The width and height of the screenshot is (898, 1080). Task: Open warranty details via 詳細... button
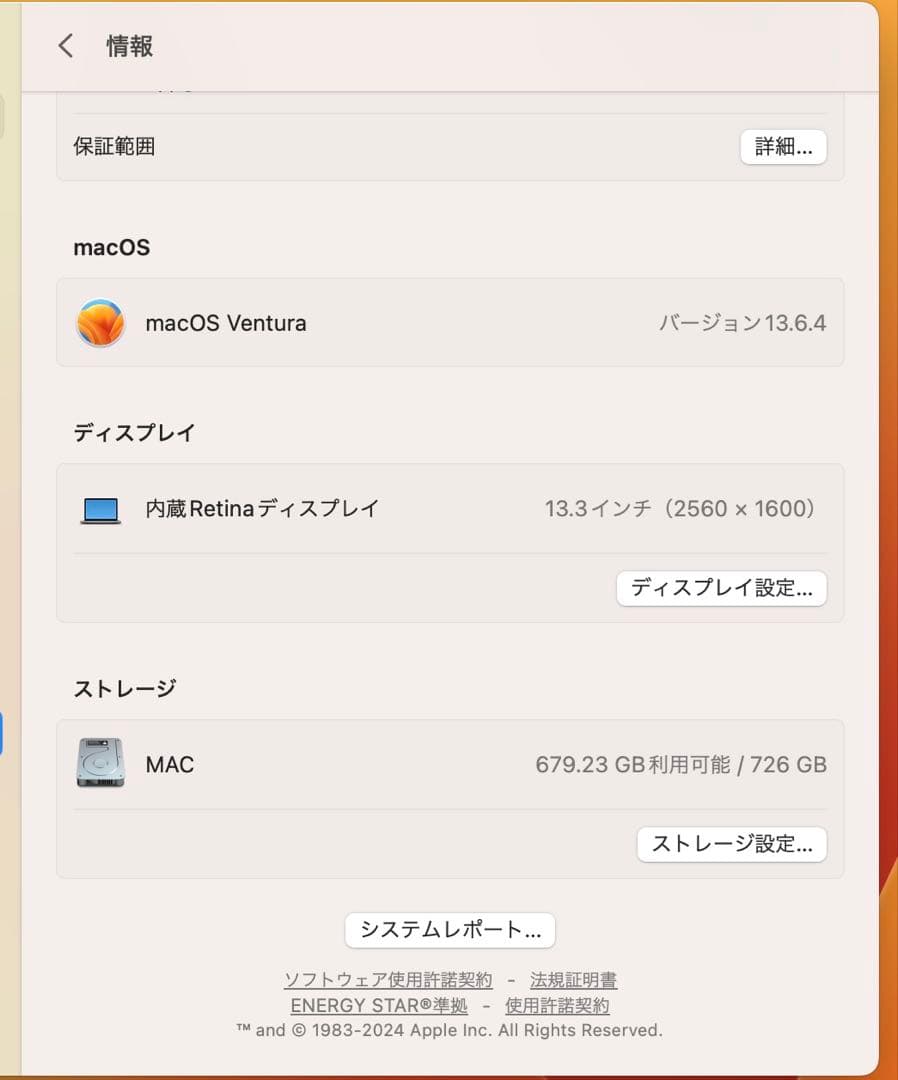pos(783,147)
